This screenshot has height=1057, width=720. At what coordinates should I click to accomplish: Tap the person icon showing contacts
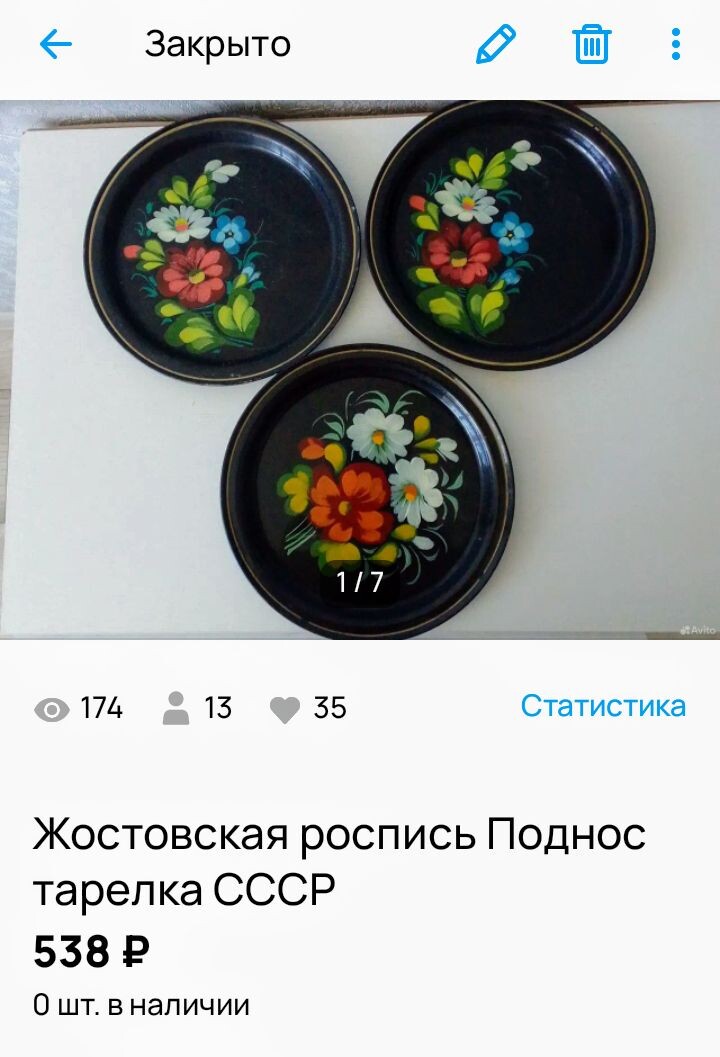click(178, 709)
